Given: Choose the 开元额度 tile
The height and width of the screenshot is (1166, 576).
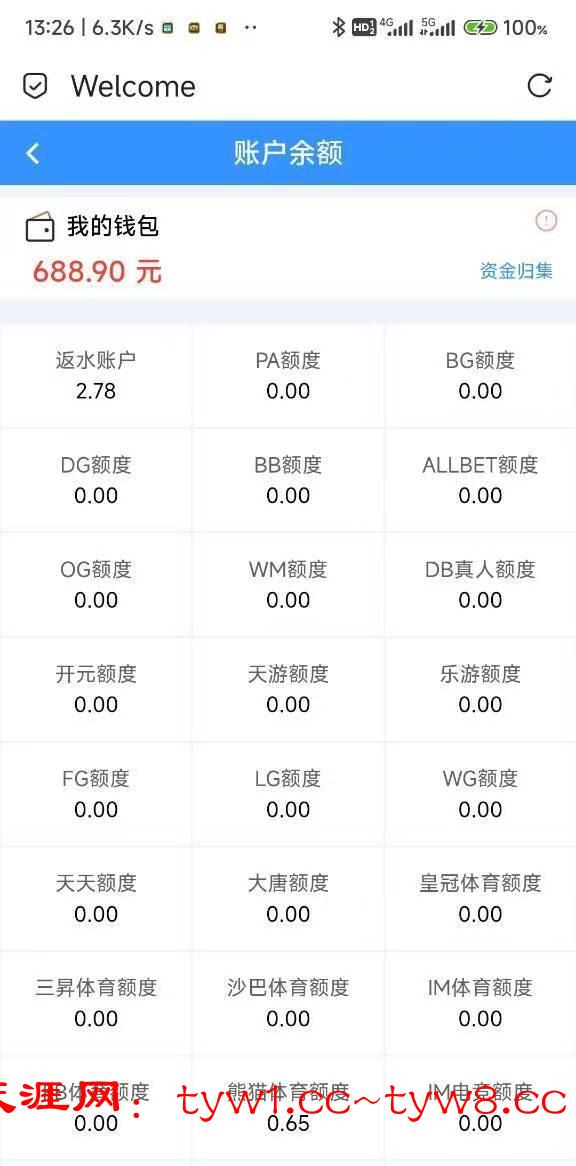Looking at the screenshot, I should point(96,690).
